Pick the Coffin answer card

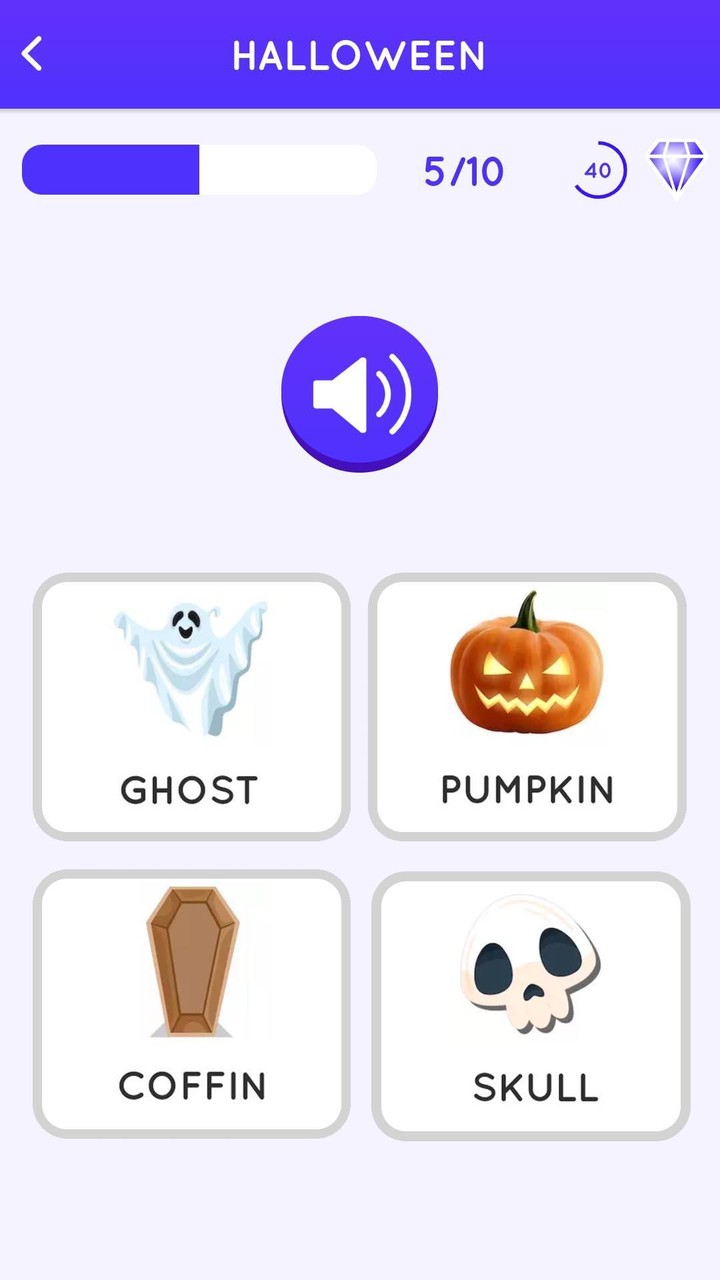point(192,1003)
